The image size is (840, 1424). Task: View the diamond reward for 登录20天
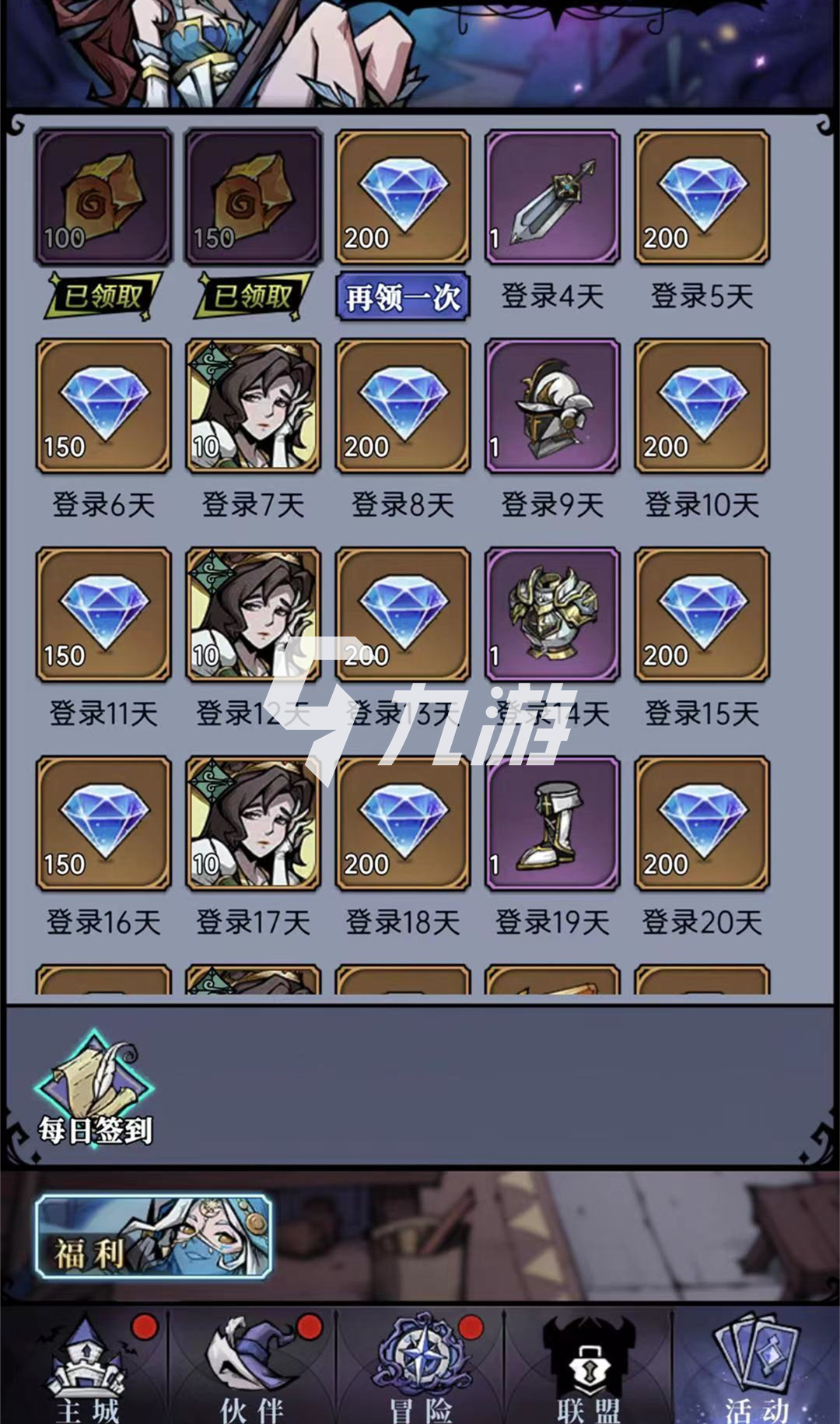702,823
